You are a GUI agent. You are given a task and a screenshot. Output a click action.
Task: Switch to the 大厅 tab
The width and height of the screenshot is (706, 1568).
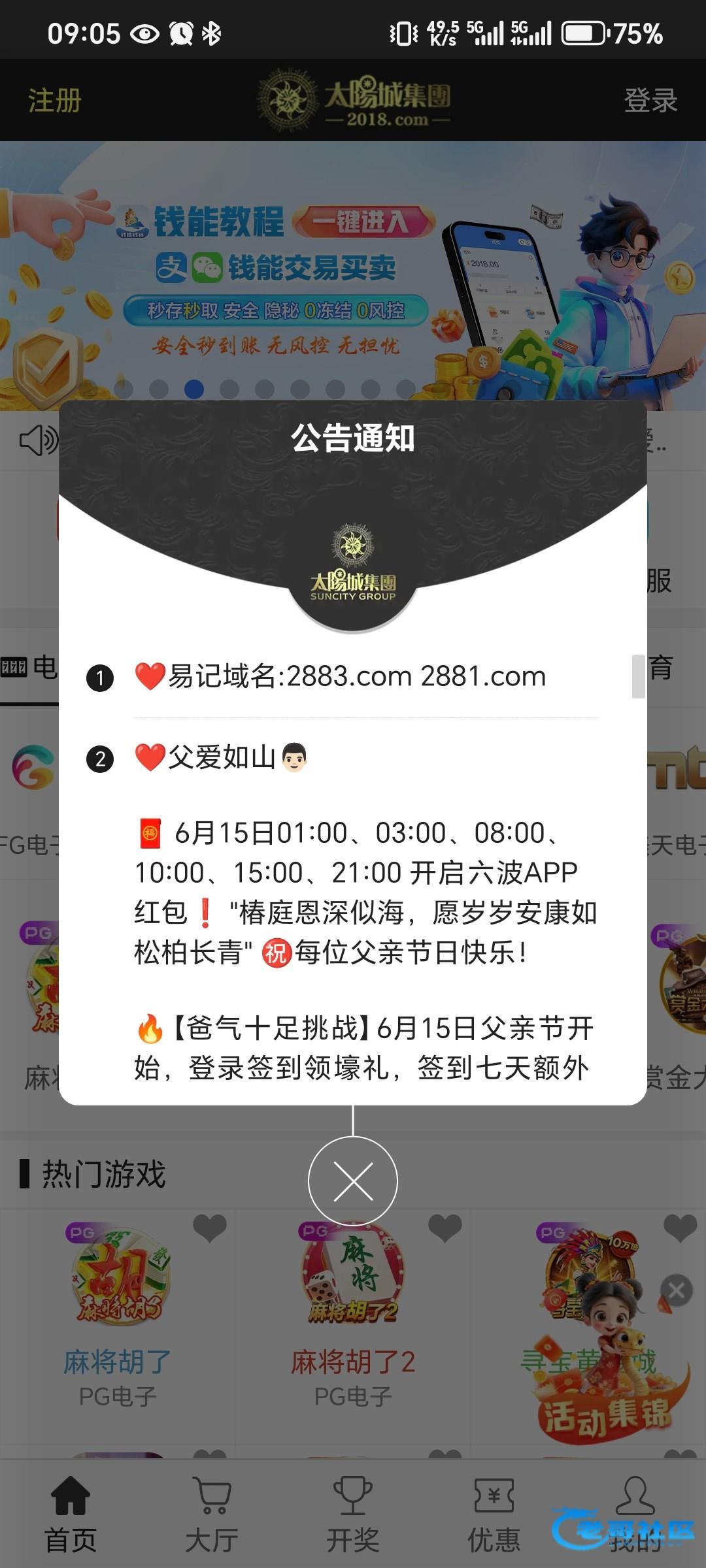tap(212, 1514)
